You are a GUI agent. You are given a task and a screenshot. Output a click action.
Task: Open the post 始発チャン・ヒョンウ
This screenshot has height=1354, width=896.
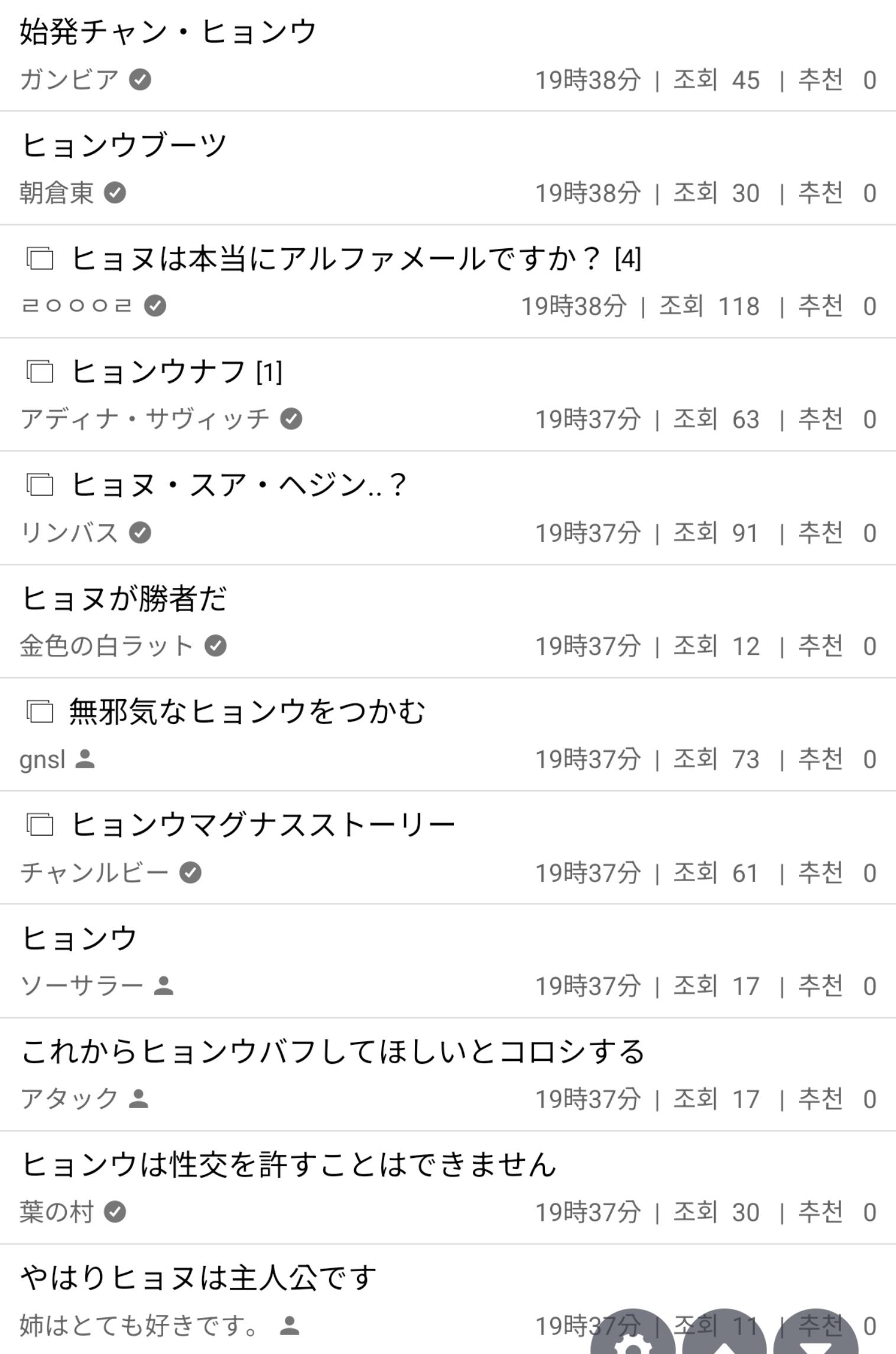point(168,32)
